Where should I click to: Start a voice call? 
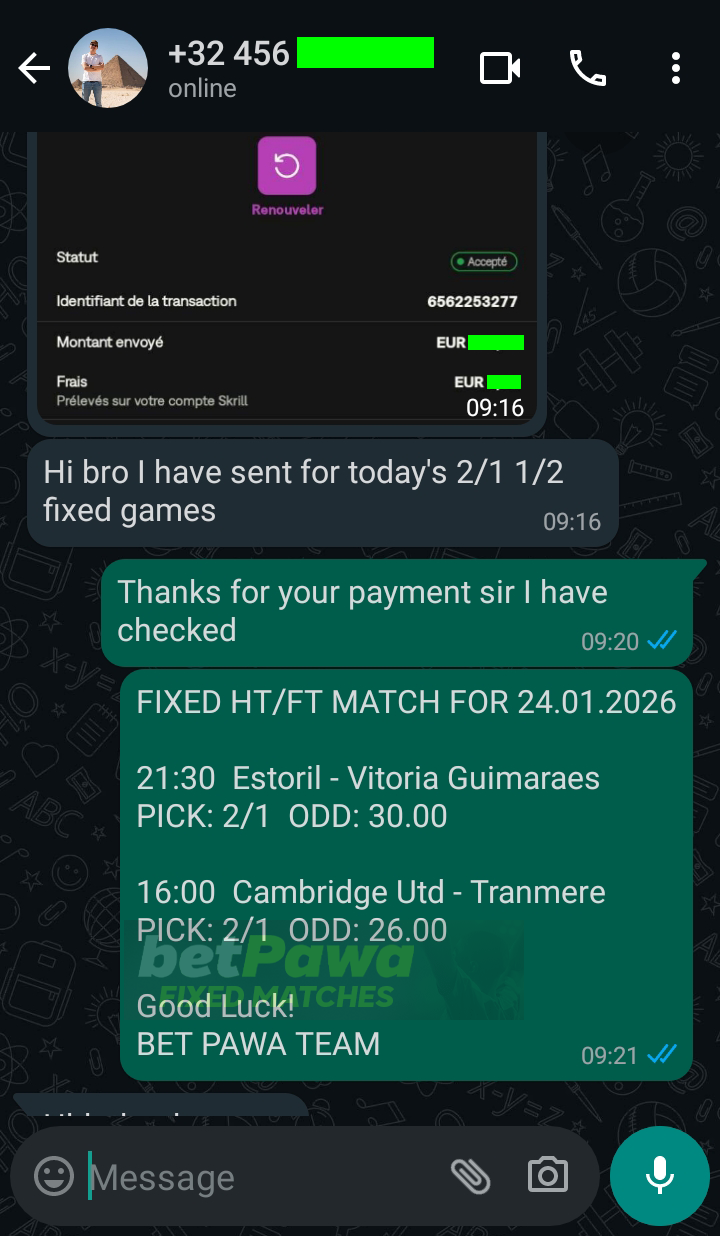[x=588, y=68]
